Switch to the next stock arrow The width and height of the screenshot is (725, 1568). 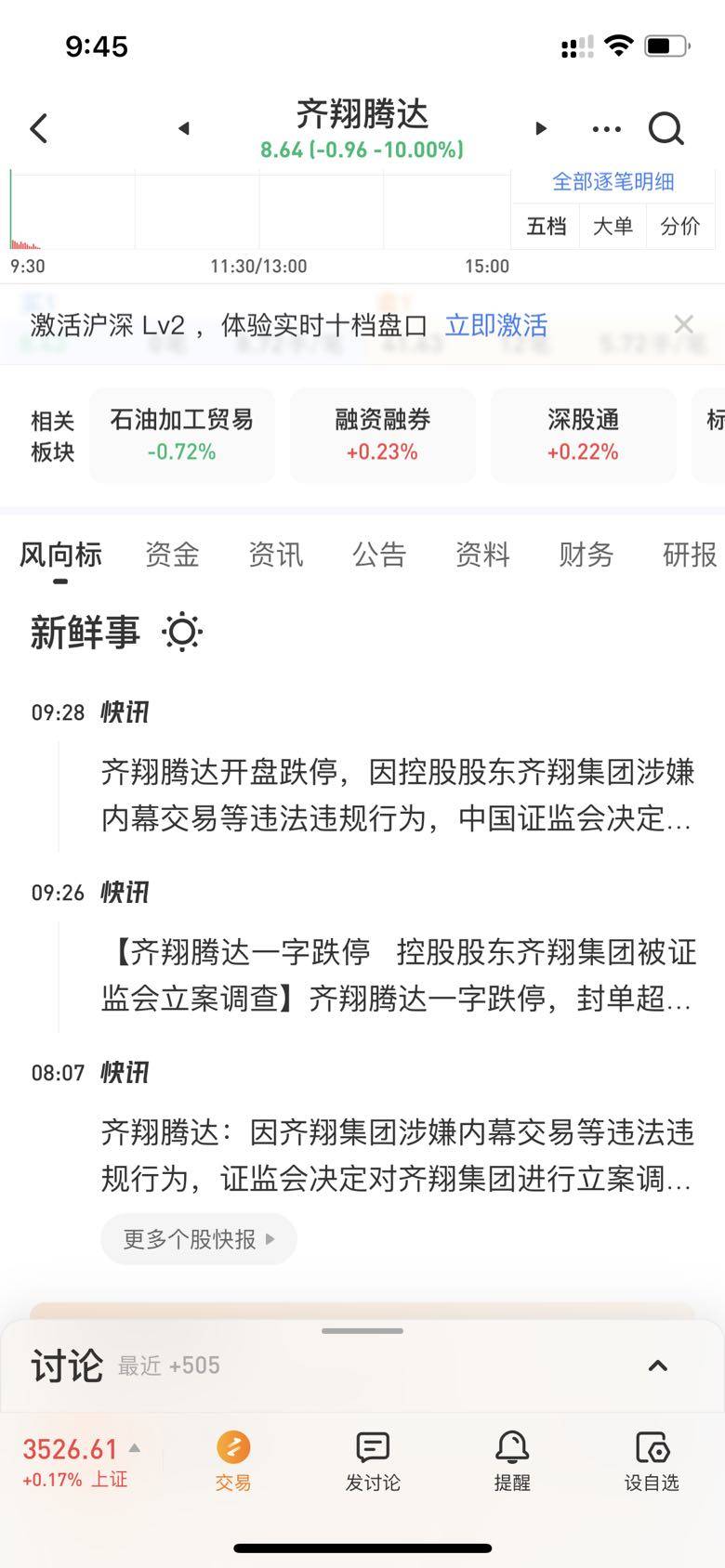(x=541, y=128)
